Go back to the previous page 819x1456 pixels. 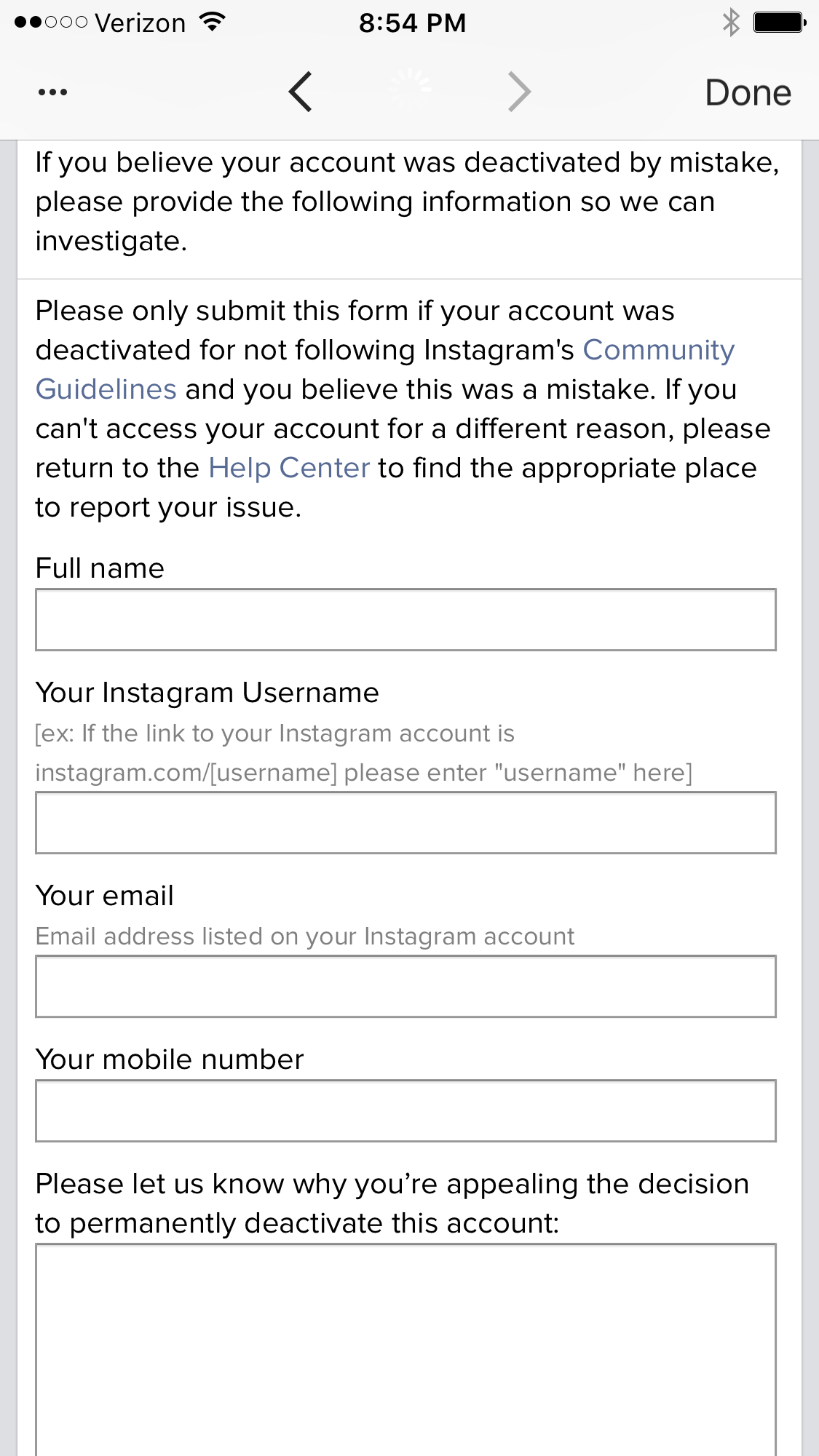[300, 92]
